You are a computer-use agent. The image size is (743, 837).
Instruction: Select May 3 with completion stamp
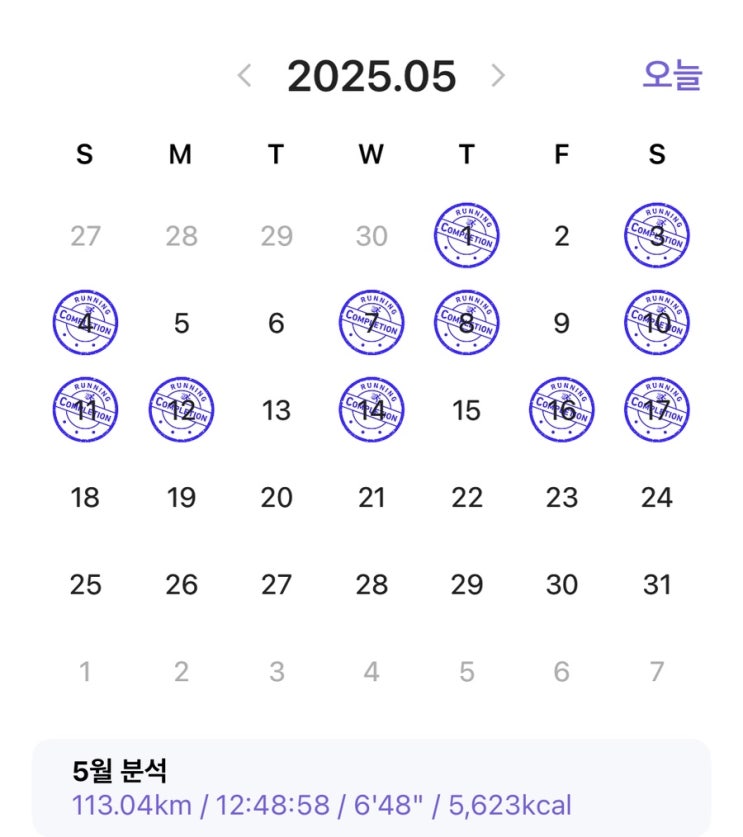[x=657, y=235]
